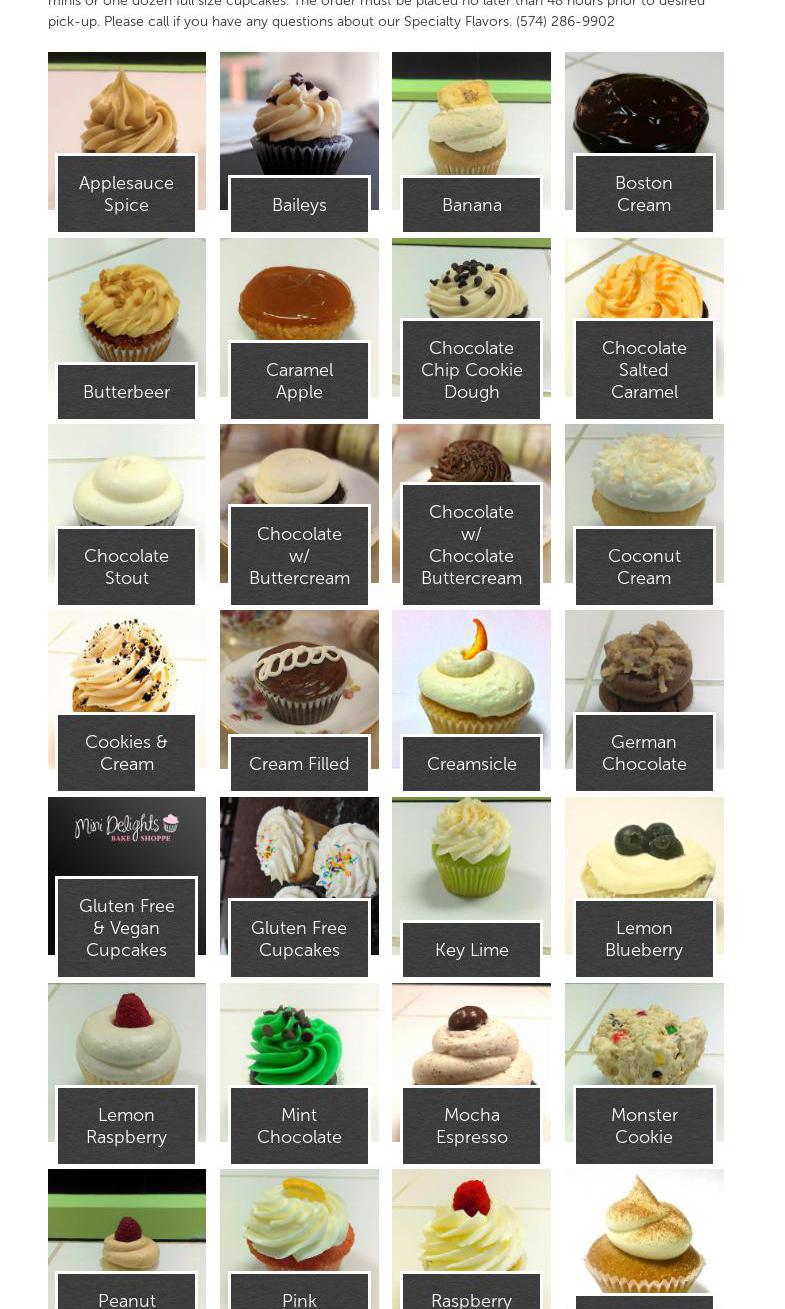Open the Lemon Blueberry cupcake
Image resolution: width=785 pixels, height=1309 pixels.
644,938
